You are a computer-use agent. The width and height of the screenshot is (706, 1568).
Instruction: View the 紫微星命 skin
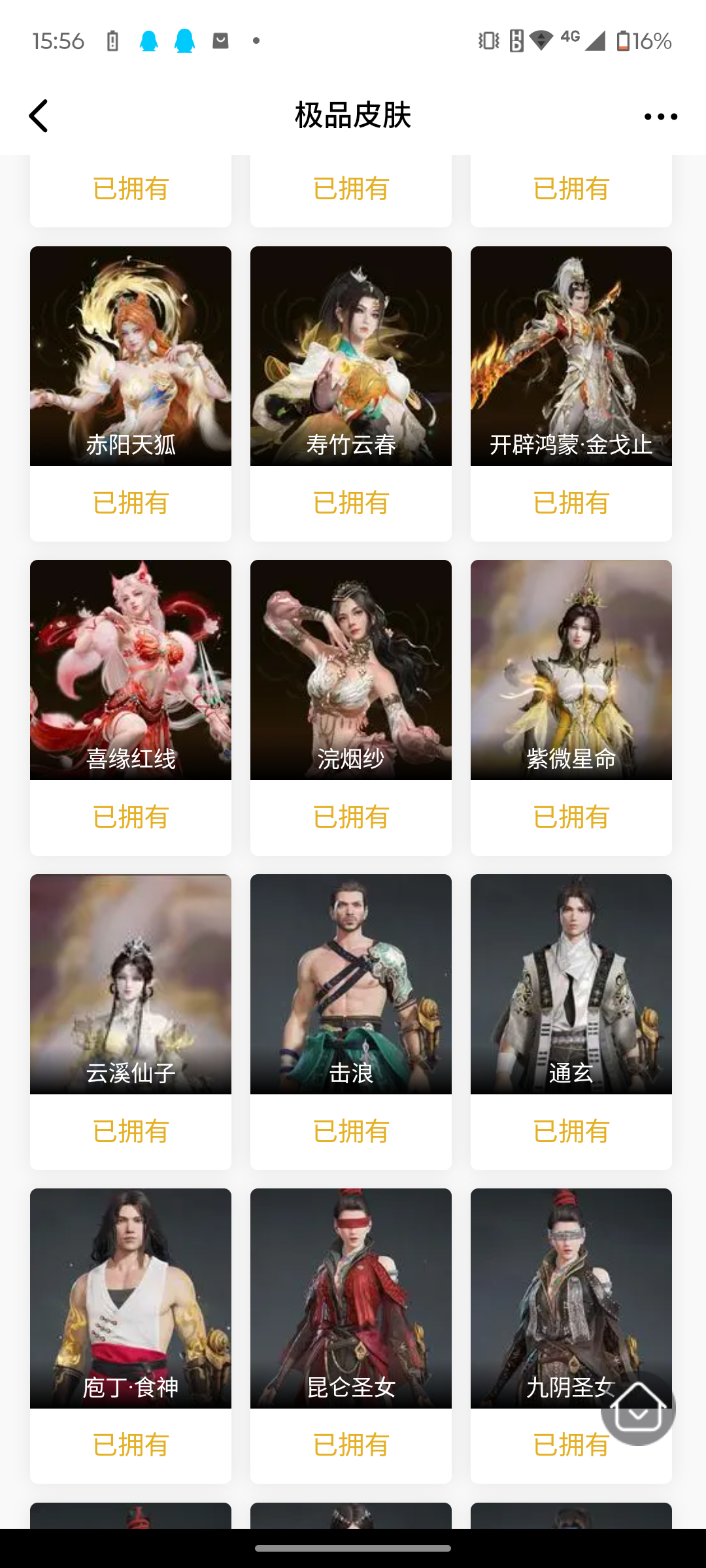(x=571, y=670)
